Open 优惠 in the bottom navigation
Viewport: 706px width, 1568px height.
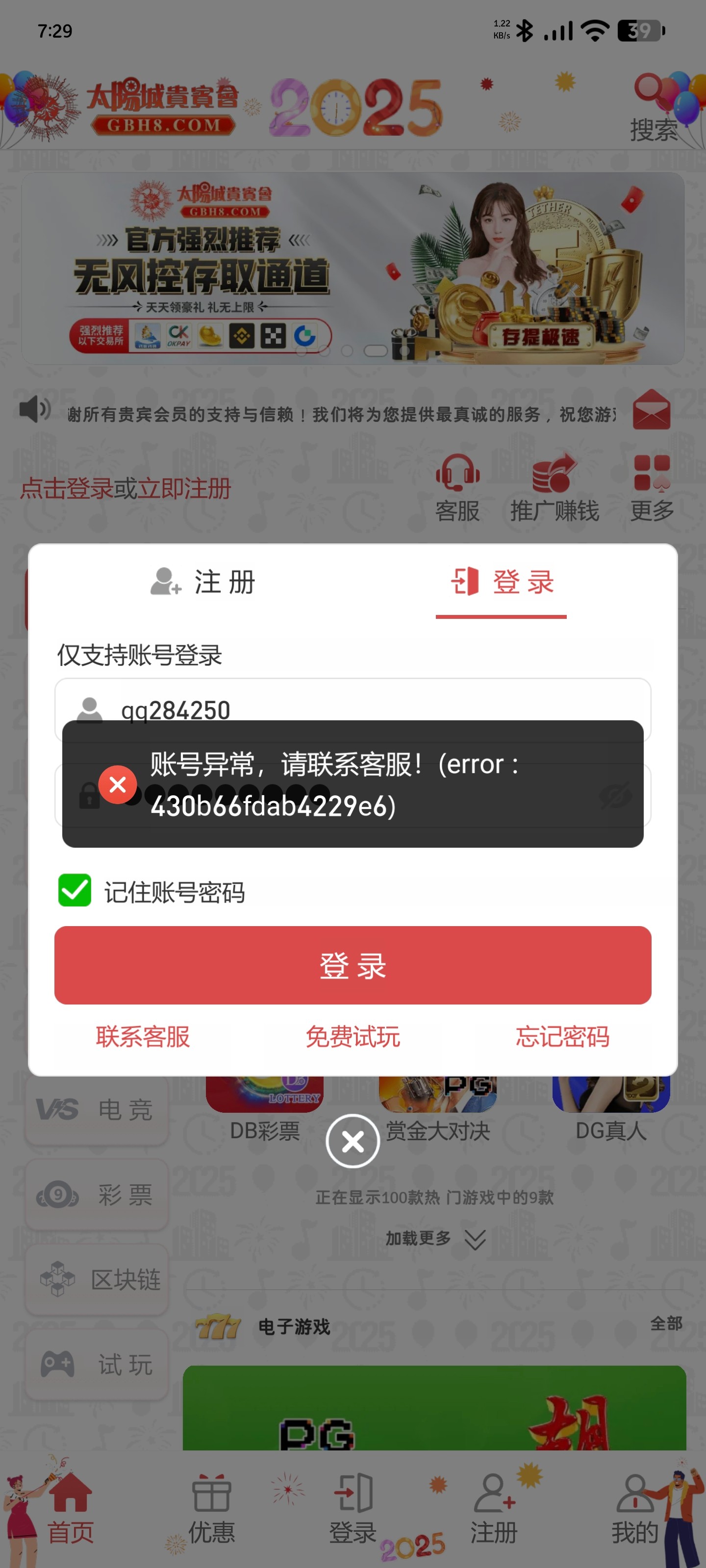(x=211, y=1510)
